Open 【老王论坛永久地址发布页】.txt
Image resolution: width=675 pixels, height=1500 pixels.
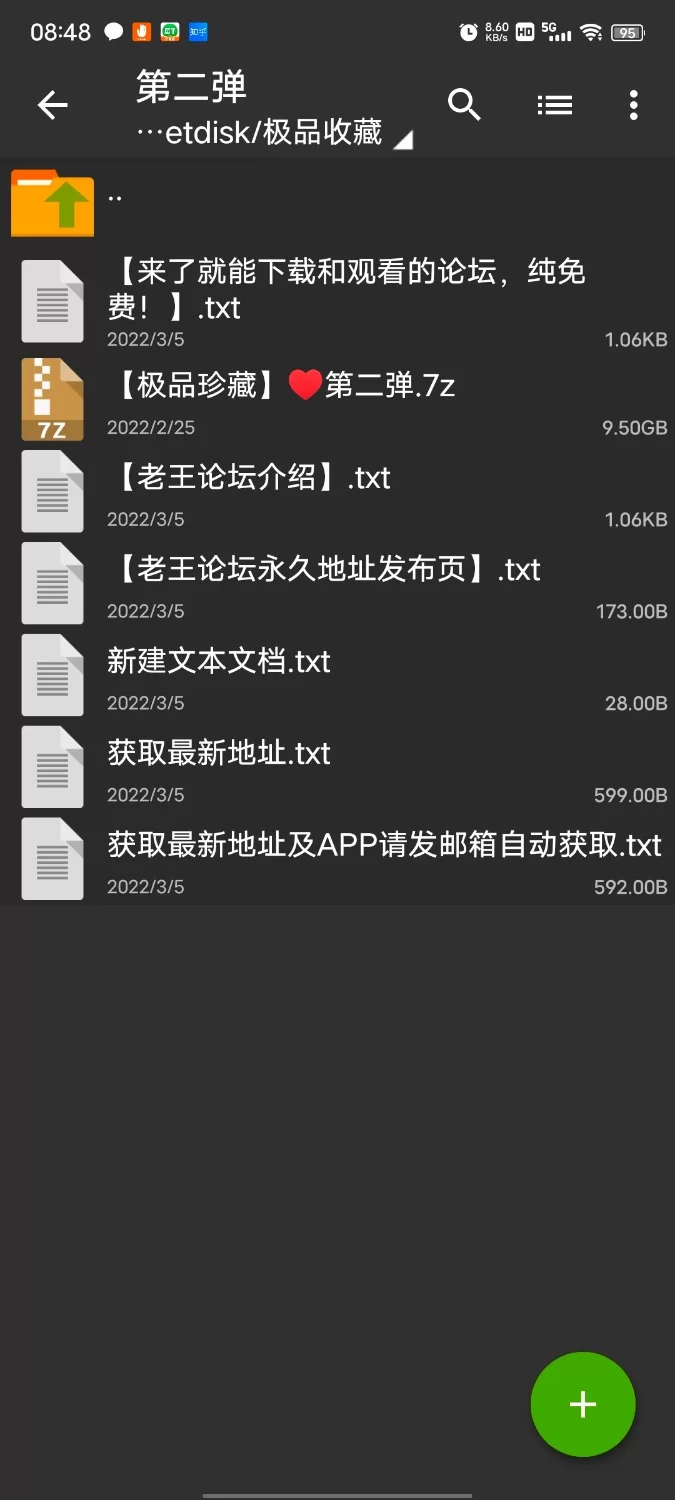[x=337, y=583]
